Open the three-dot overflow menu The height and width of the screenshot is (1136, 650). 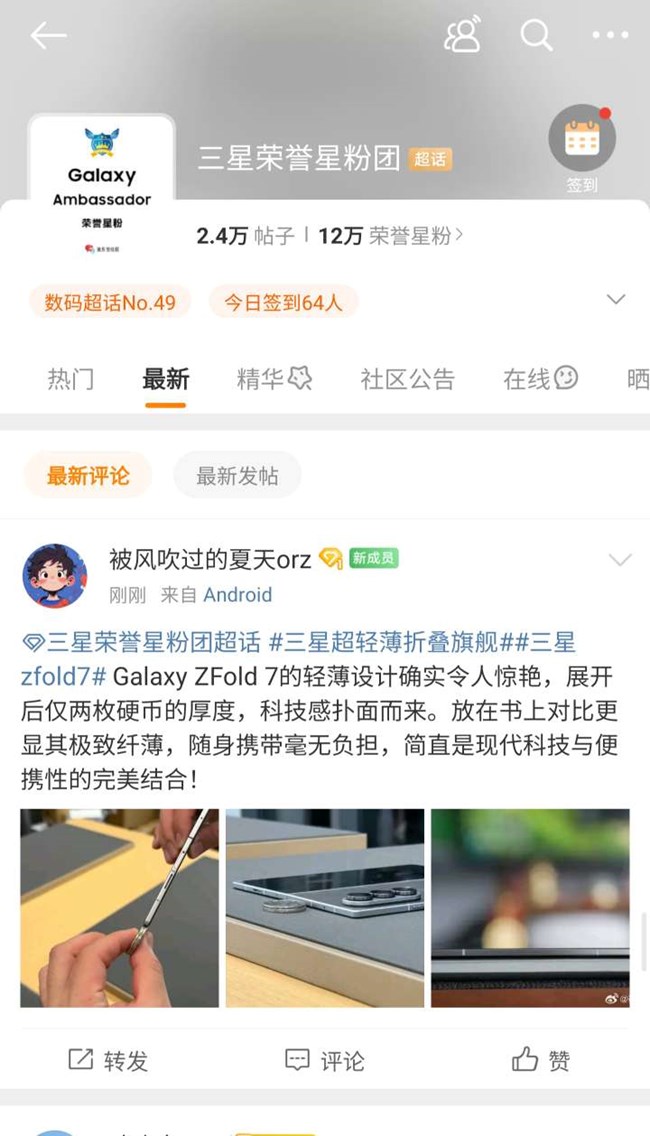point(609,36)
